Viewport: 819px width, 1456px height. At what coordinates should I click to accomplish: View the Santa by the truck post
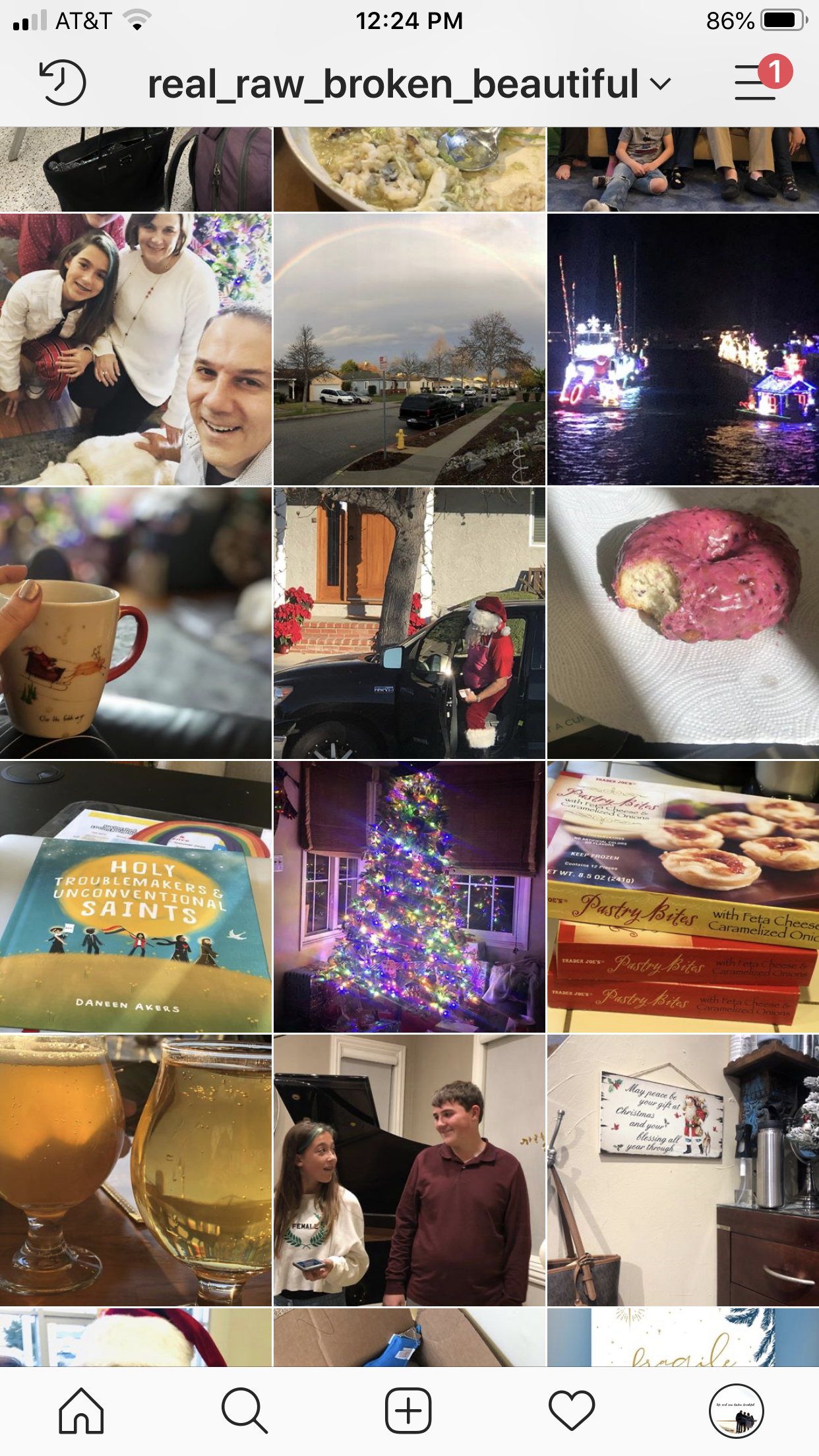coord(409,623)
